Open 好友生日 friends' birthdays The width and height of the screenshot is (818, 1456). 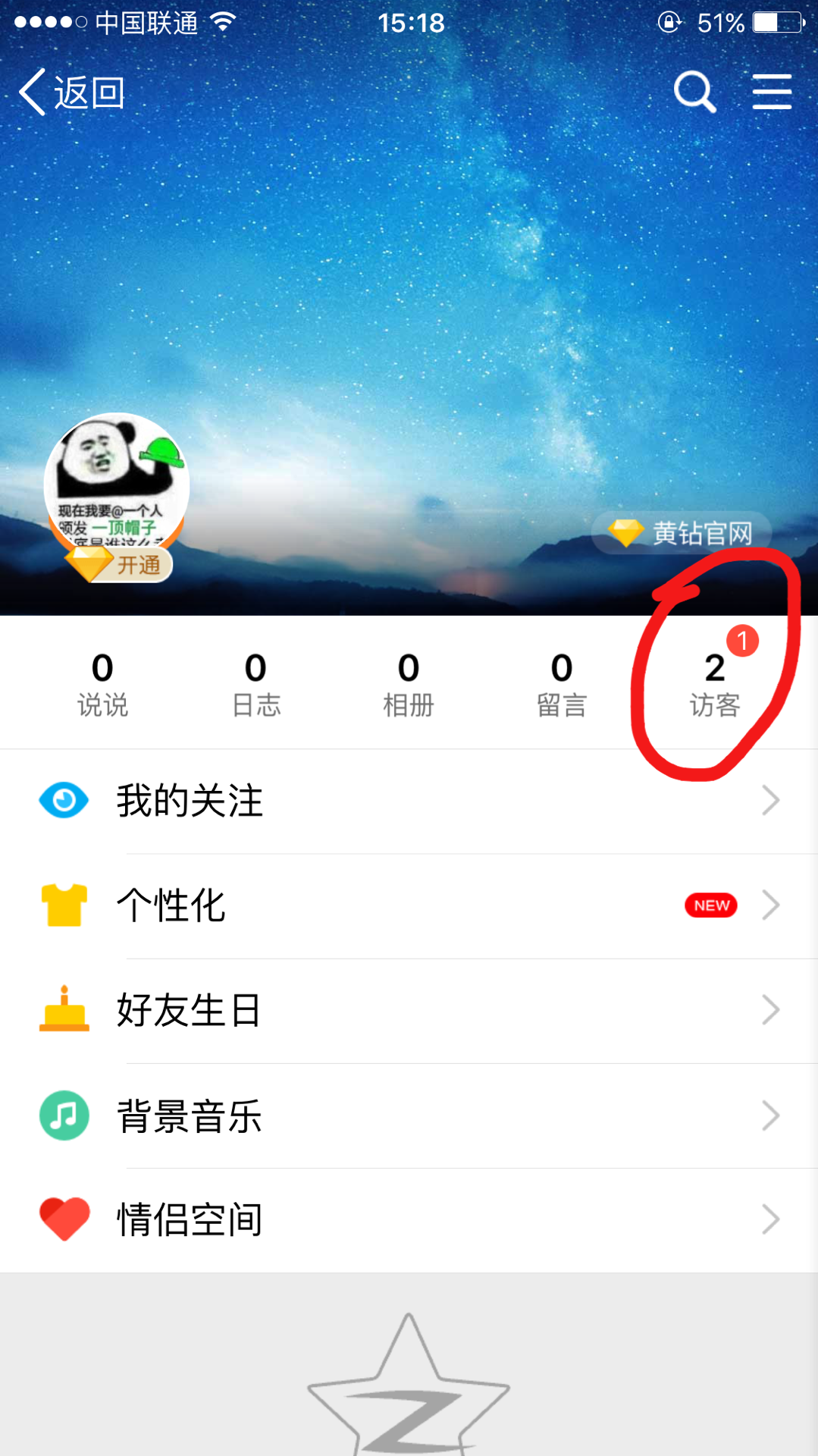point(409,1010)
